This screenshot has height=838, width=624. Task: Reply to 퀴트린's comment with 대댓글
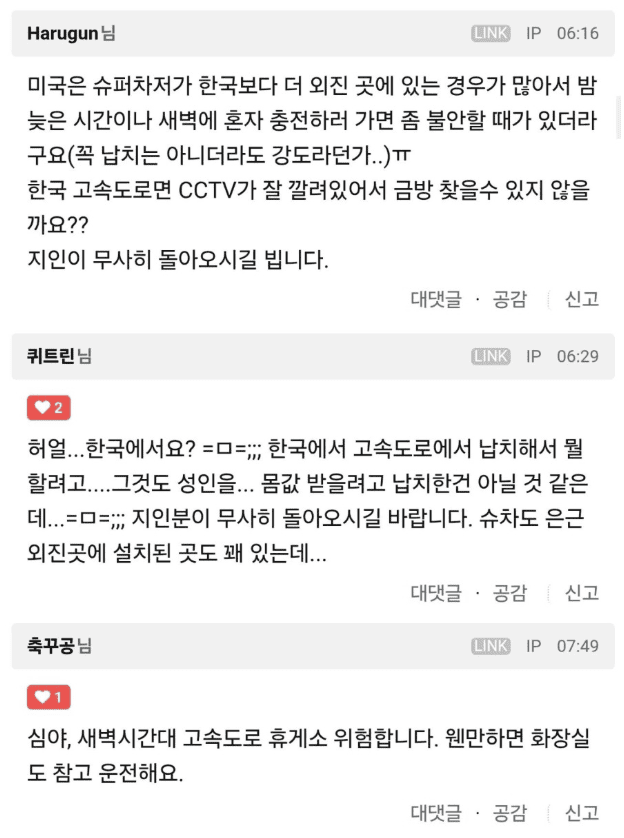pyautogui.click(x=436, y=592)
